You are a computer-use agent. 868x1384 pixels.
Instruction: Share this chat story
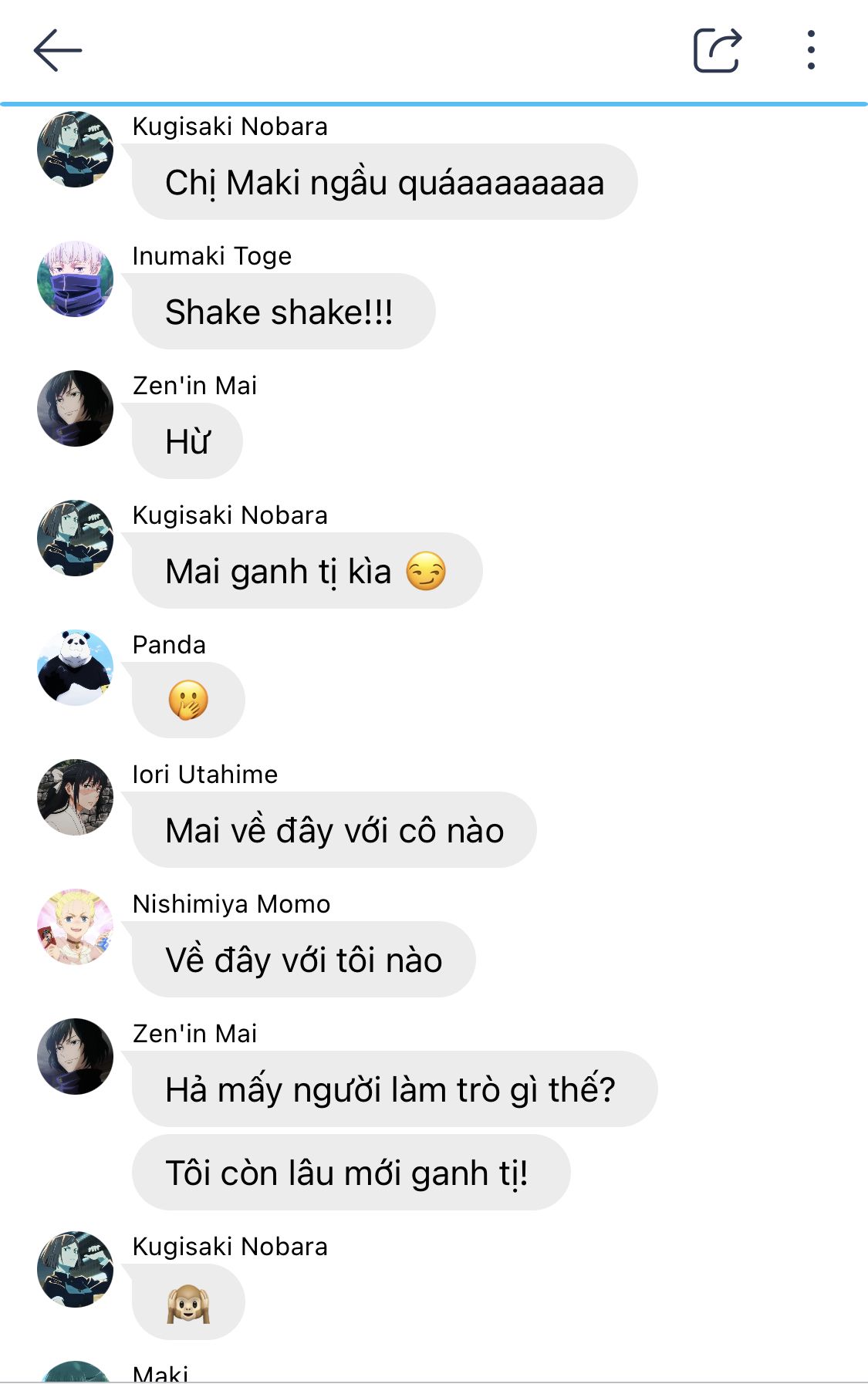tap(717, 51)
